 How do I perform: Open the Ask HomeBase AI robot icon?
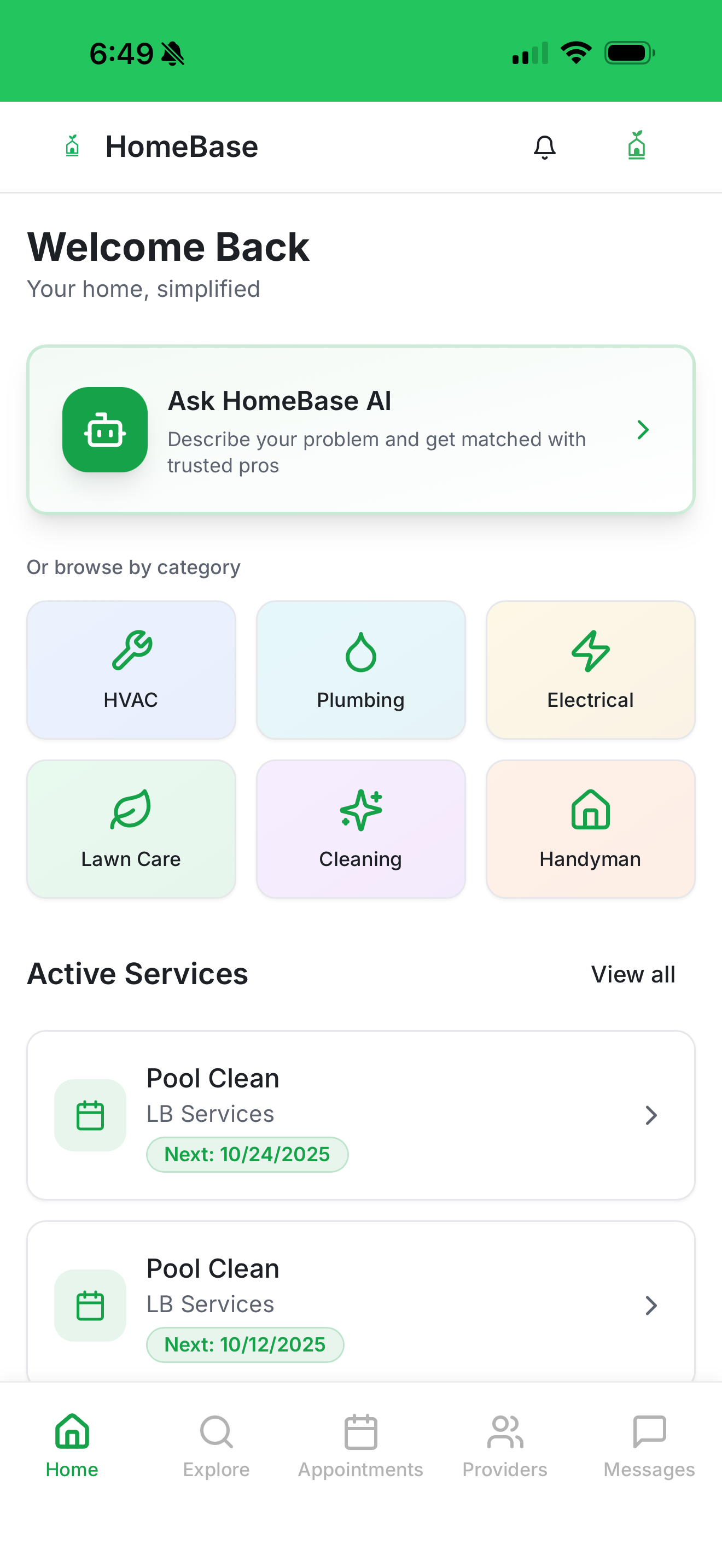[x=104, y=430]
